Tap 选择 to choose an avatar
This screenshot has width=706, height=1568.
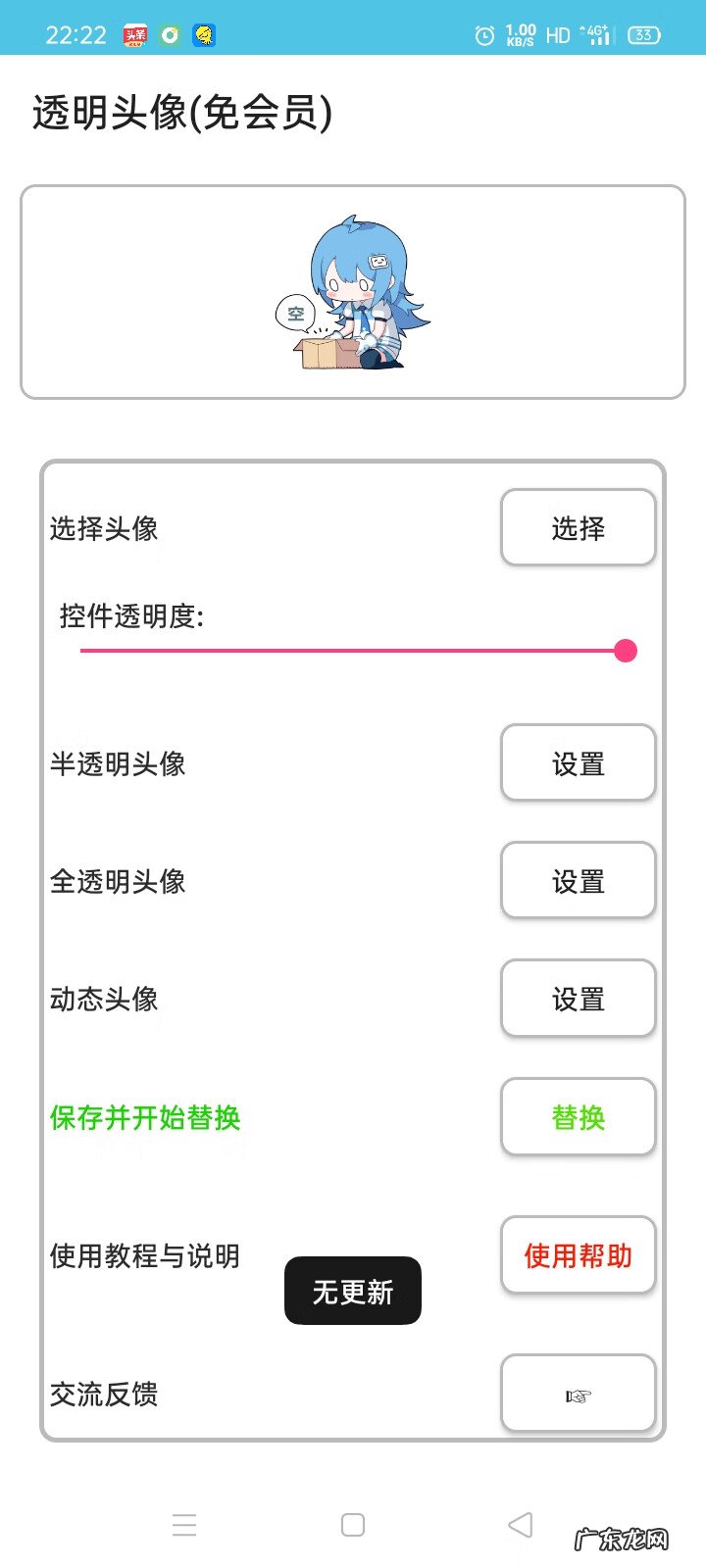click(578, 528)
